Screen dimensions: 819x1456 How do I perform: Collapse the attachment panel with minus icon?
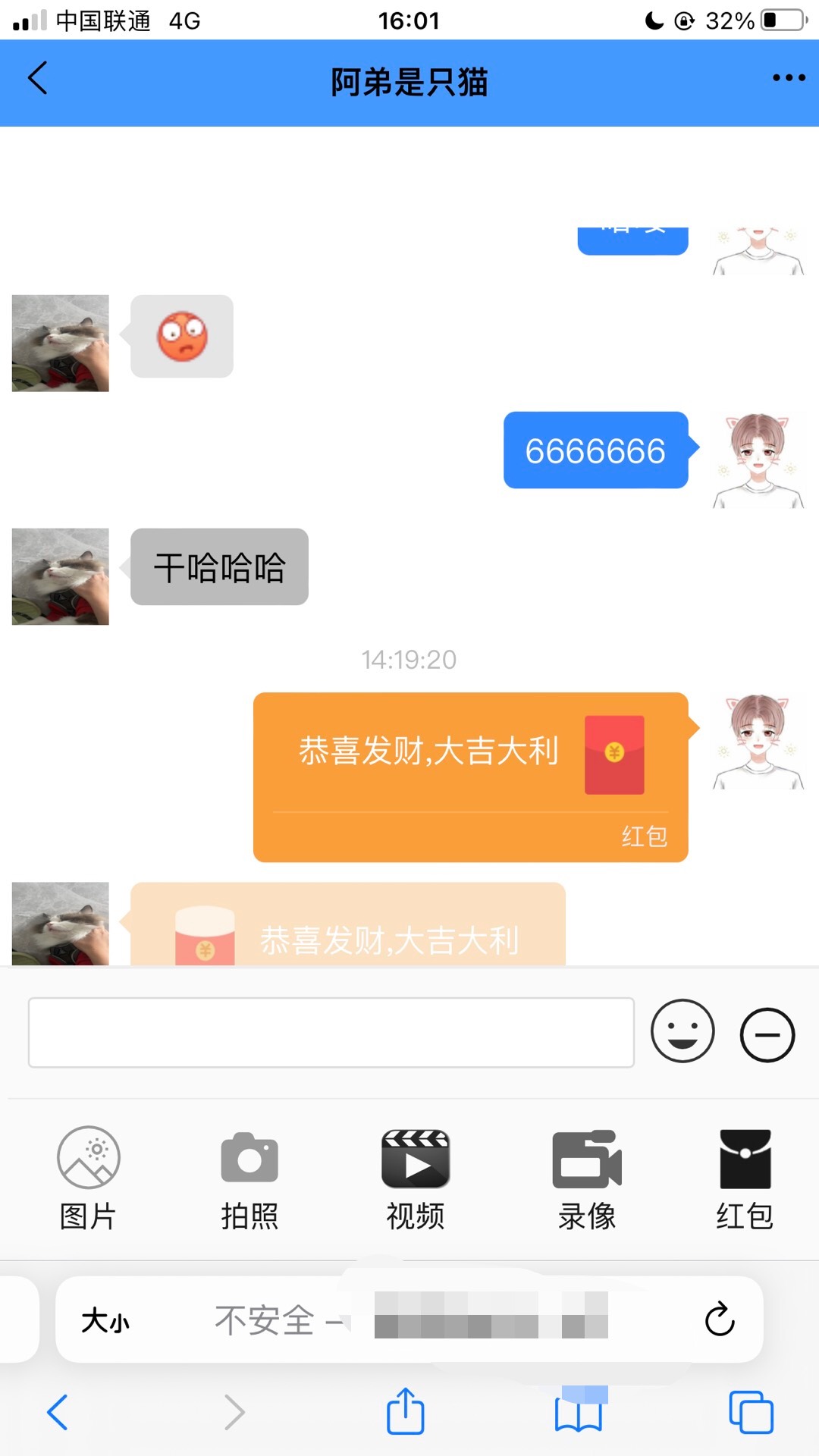click(x=767, y=1034)
